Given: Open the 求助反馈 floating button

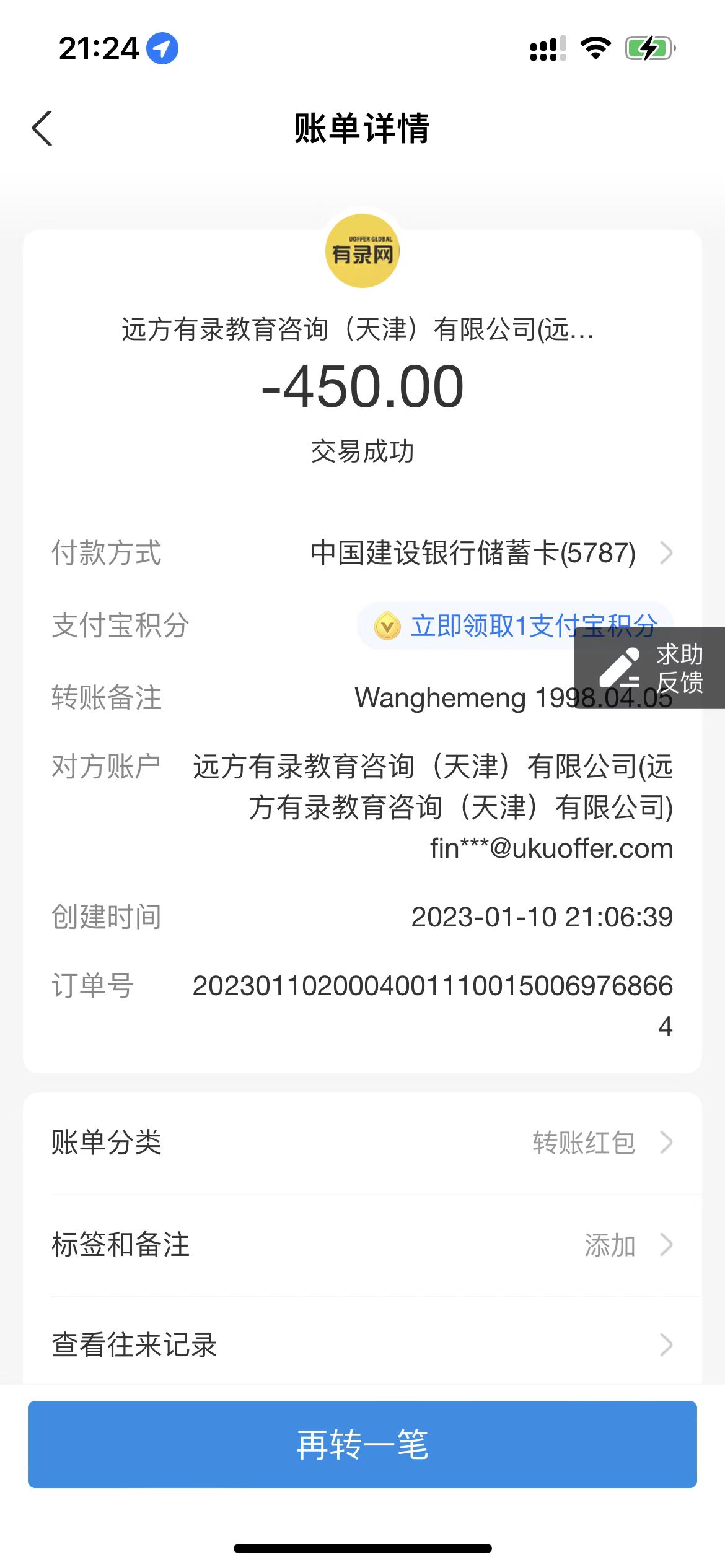Looking at the screenshot, I should coord(651,668).
